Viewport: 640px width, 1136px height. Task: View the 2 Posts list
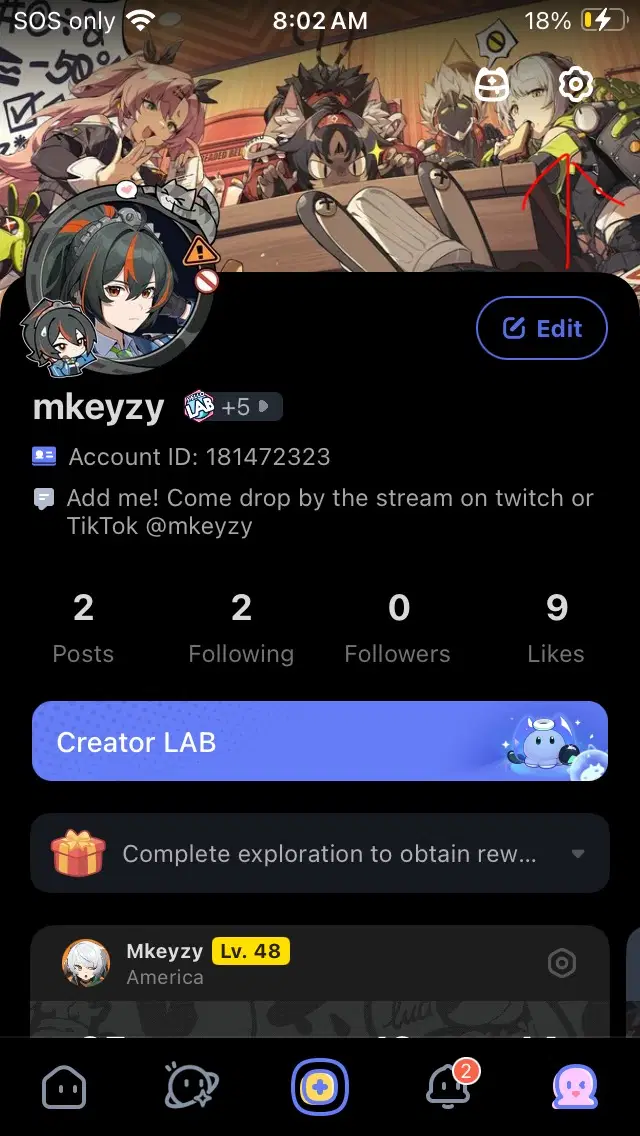[83, 627]
